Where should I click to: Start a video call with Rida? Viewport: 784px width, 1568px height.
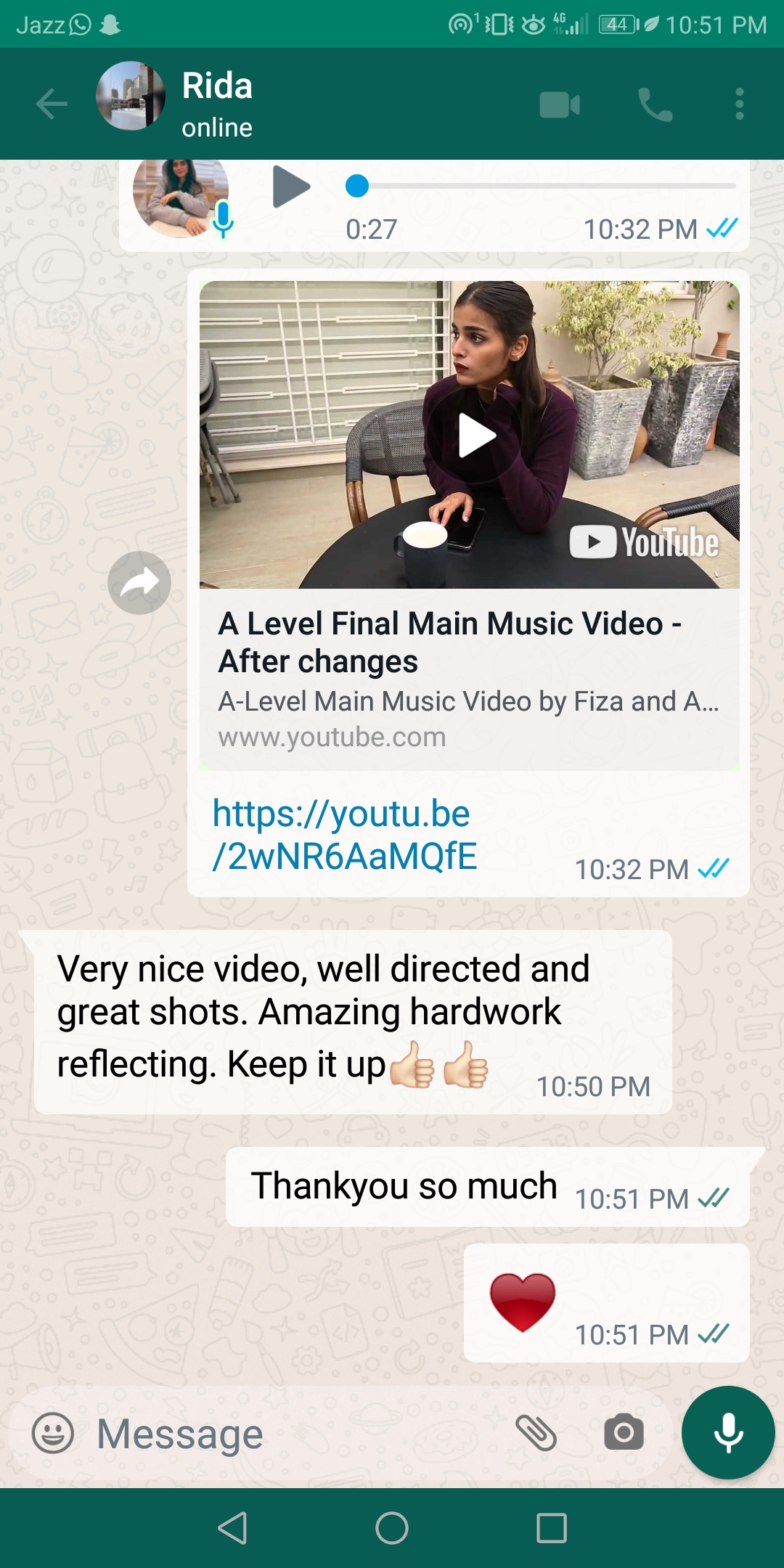pos(560,105)
